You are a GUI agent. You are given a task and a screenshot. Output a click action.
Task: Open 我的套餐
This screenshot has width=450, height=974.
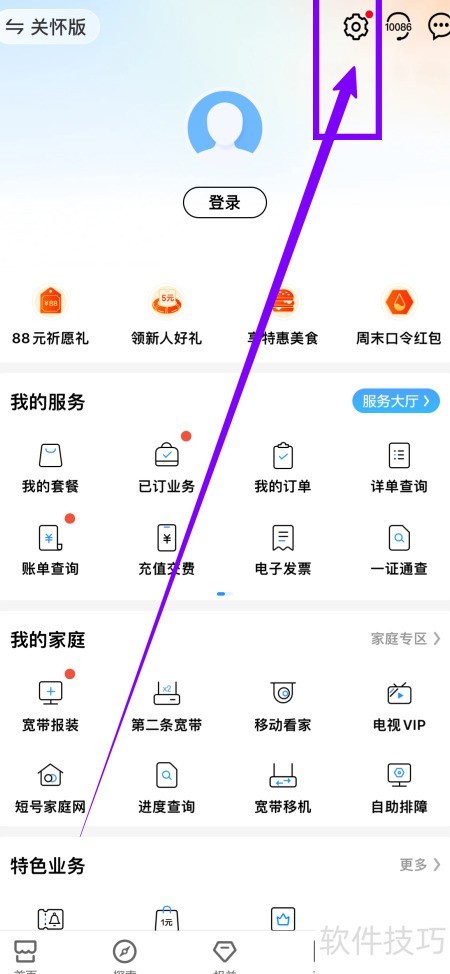point(50,468)
